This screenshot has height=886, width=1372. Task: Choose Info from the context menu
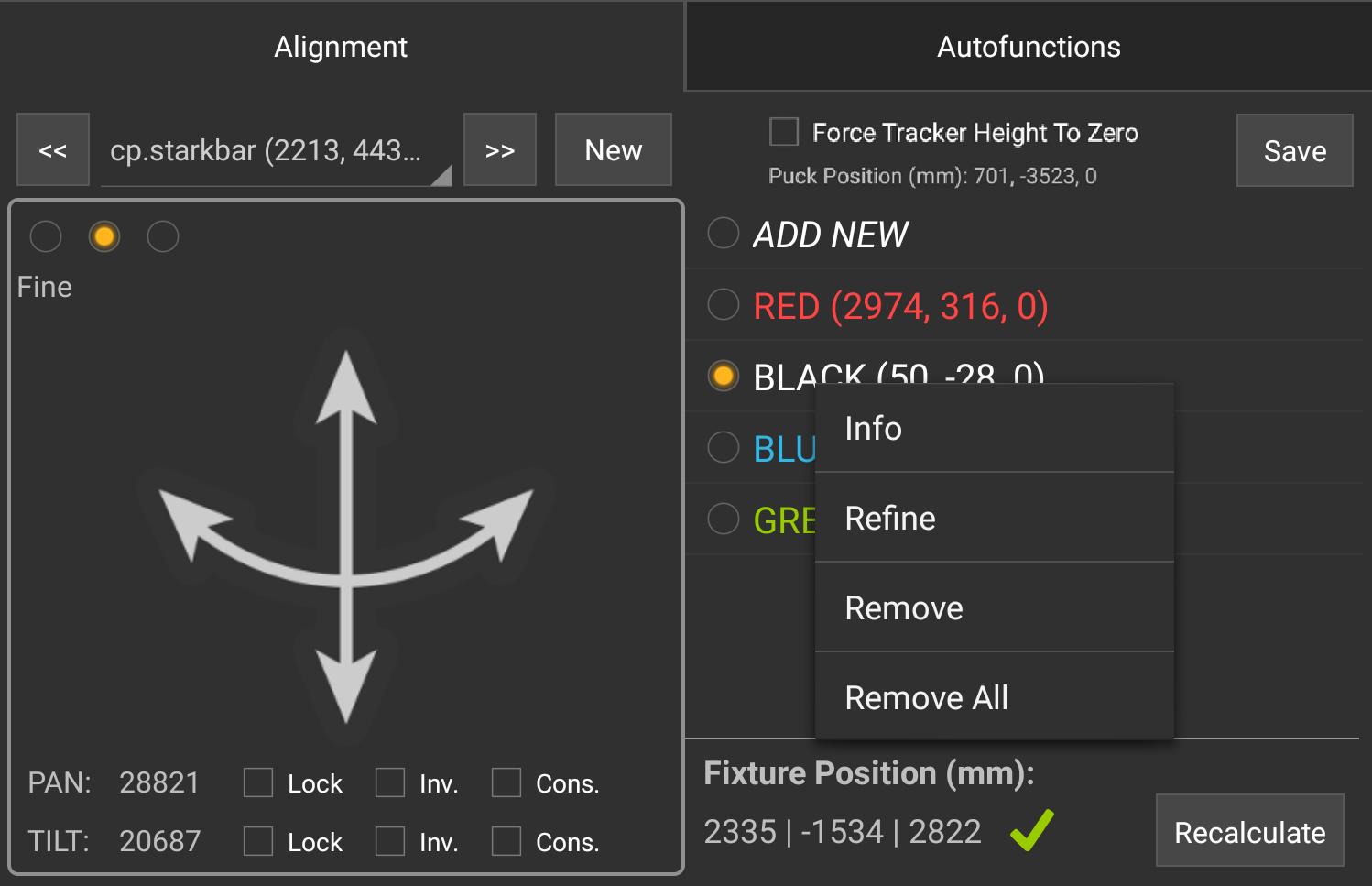(994, 429)
